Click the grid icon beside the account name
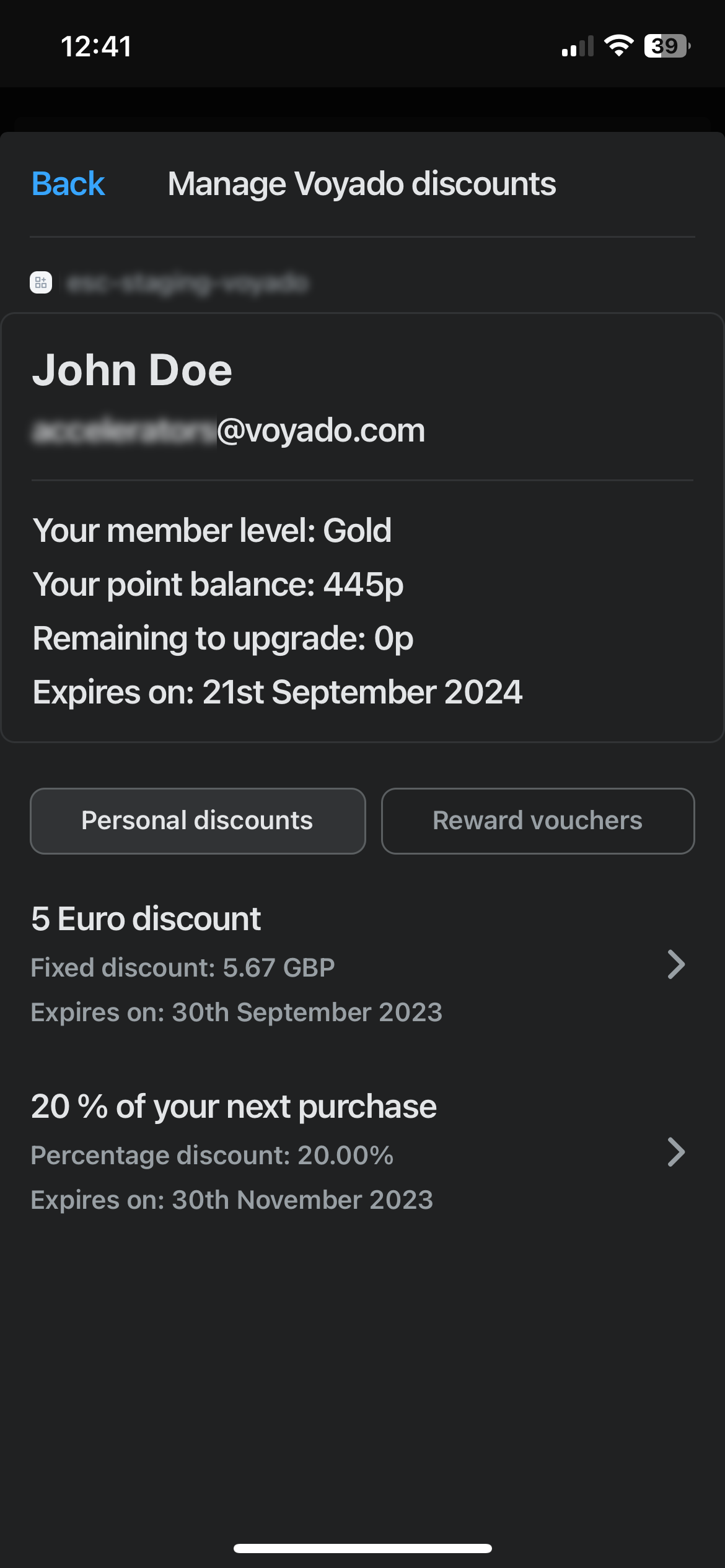Screen dimensions: 725x1568 point(41,284)
